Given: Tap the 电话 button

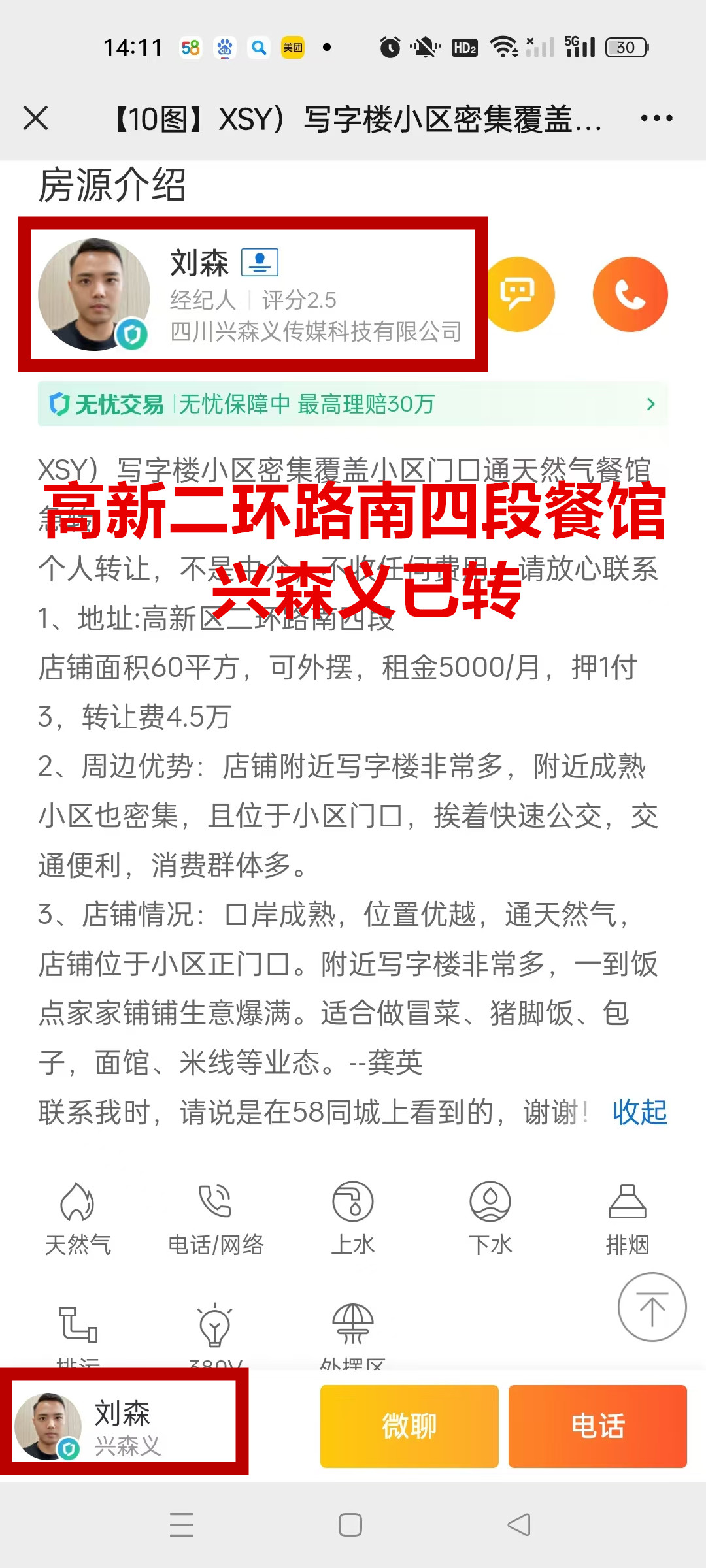Looking at the screenshot, I should [597, 1426].
